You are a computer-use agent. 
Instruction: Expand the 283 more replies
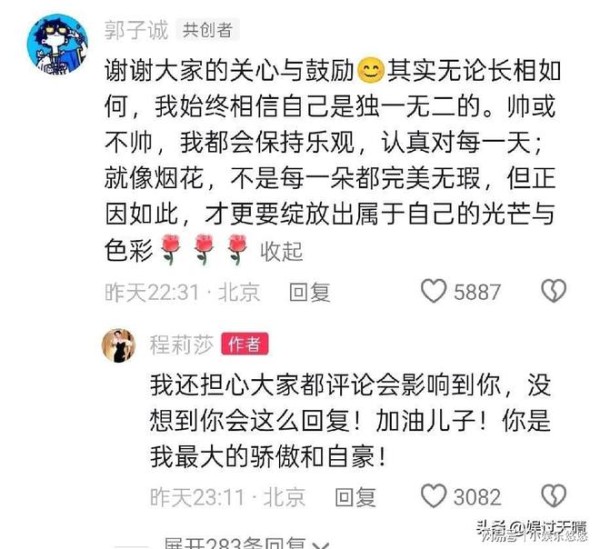coord(235,540)
